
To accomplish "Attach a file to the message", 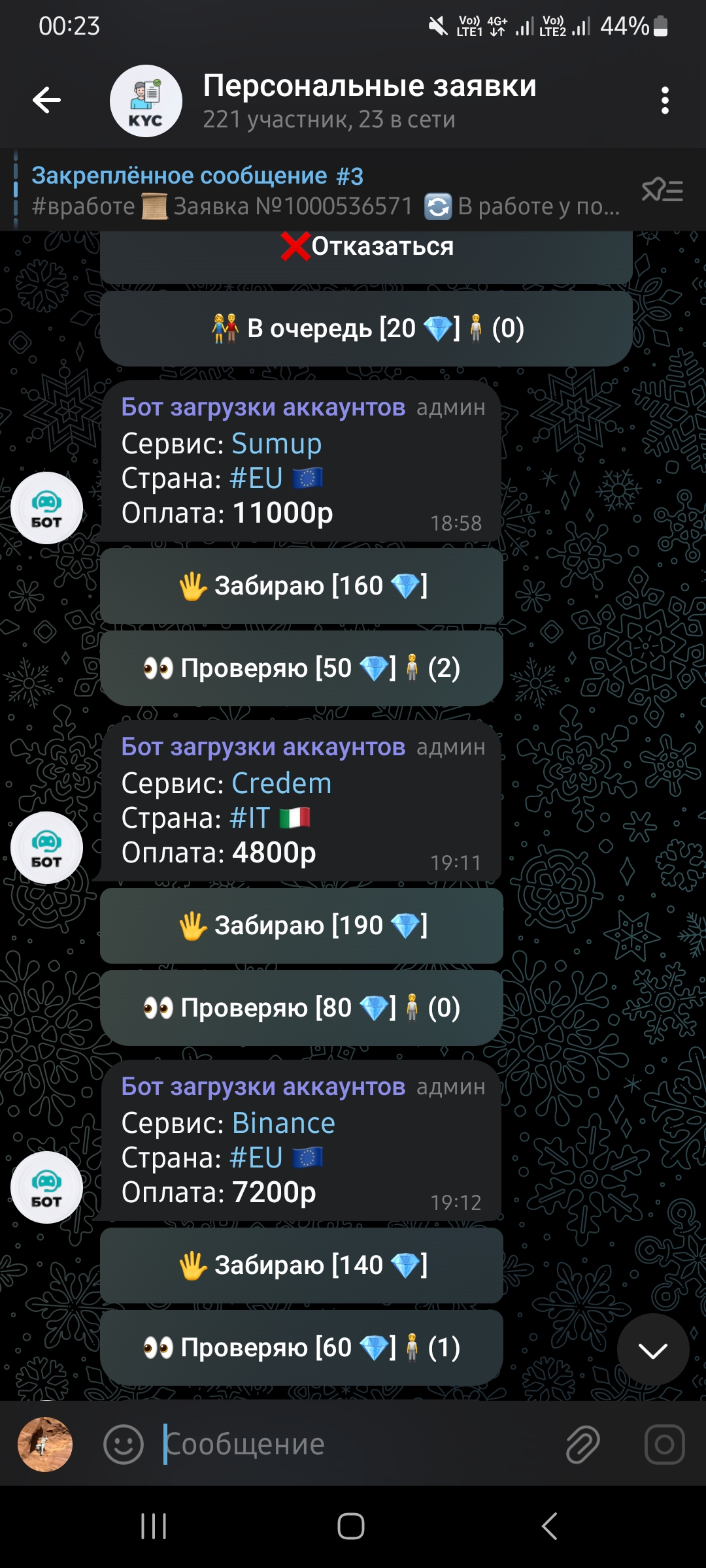I will [582, 1445].
